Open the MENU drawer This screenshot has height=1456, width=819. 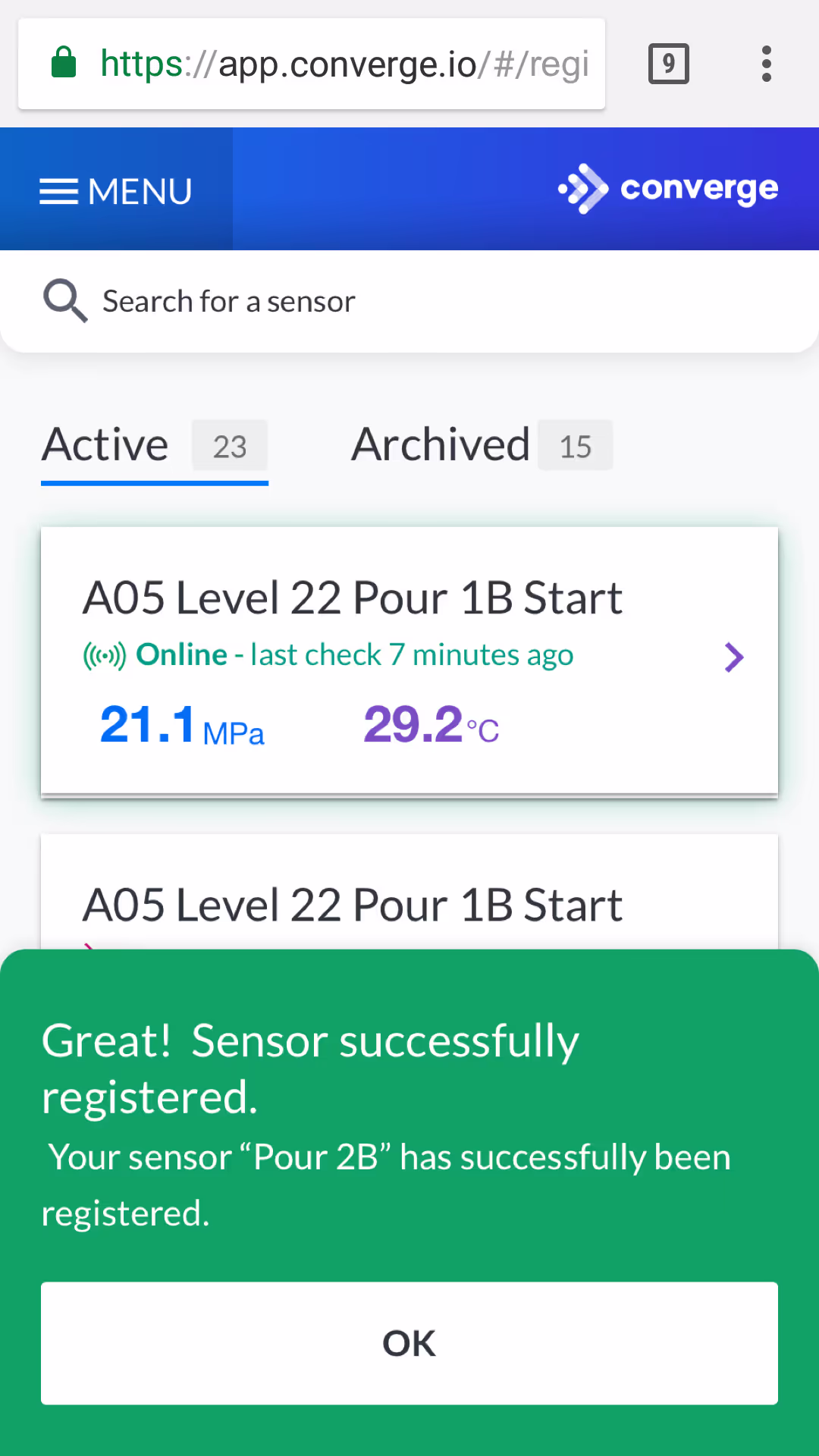[116, 190]
